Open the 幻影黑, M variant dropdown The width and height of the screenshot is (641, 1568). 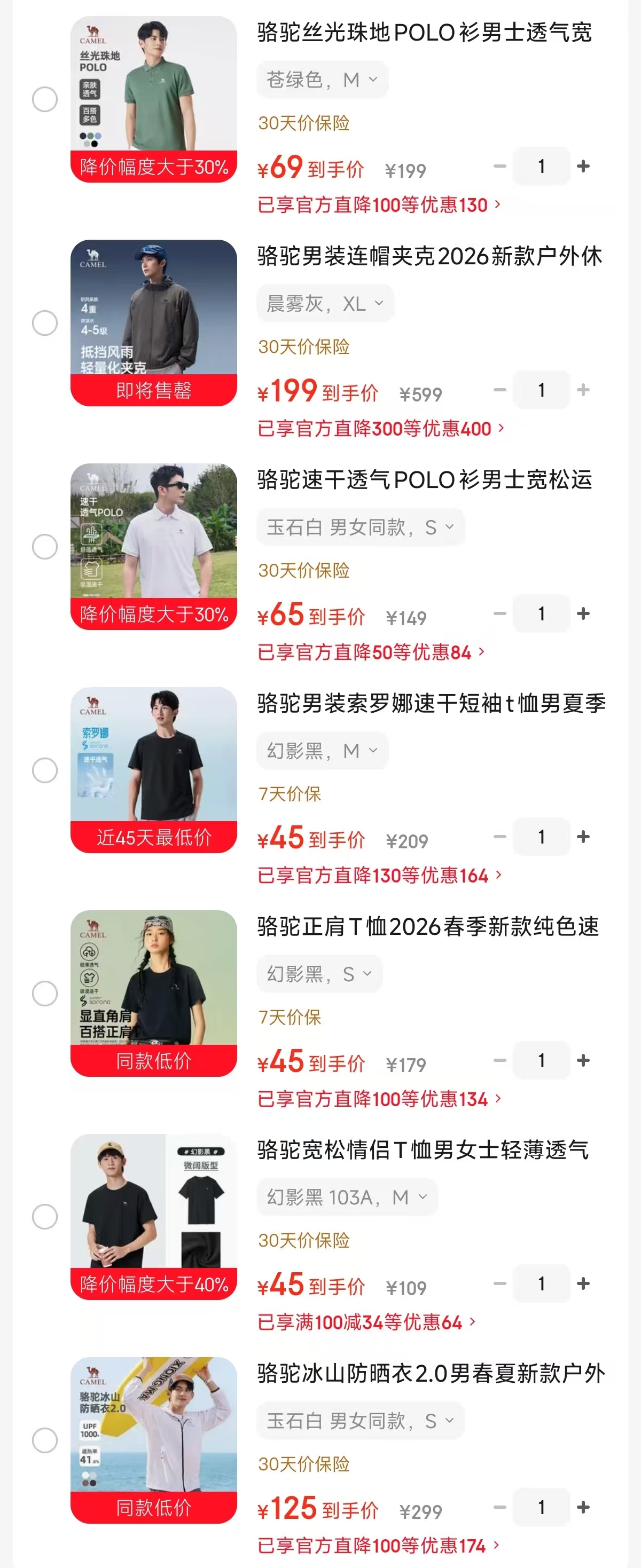[x=322, y=751]
